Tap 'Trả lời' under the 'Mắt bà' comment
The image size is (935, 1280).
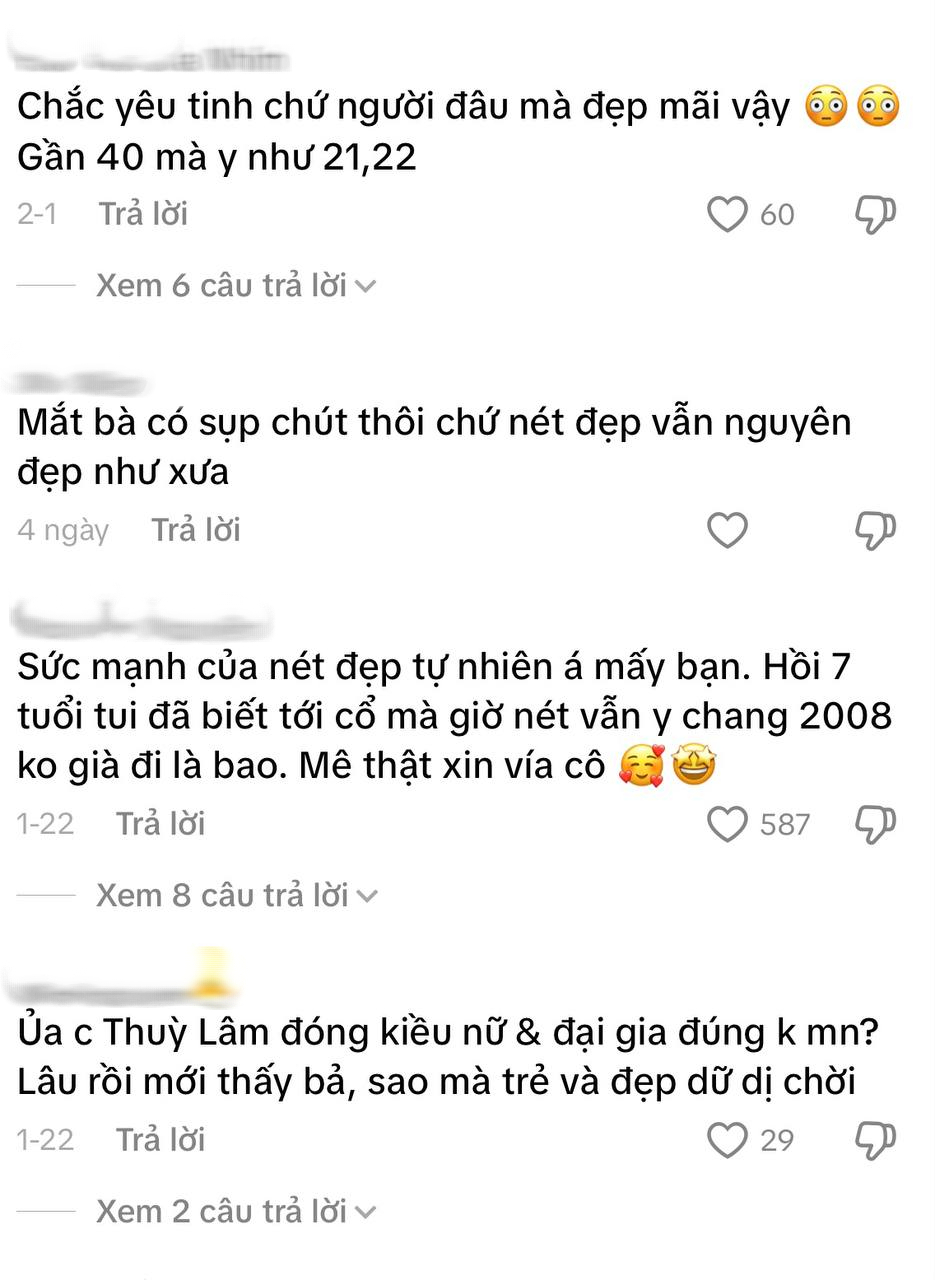pyautogui.click(x=196, y=531)
